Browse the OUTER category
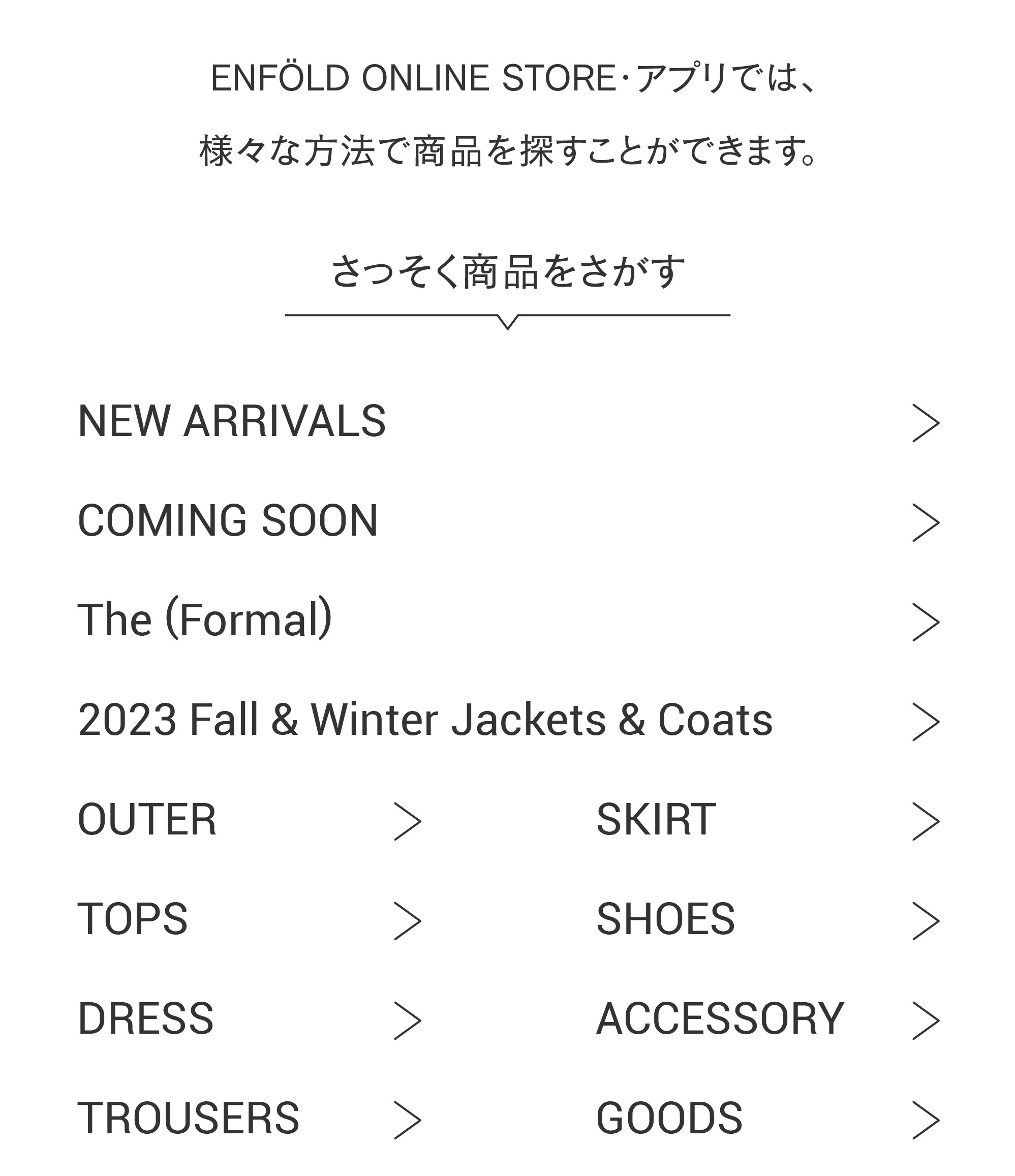 (147, 821)
